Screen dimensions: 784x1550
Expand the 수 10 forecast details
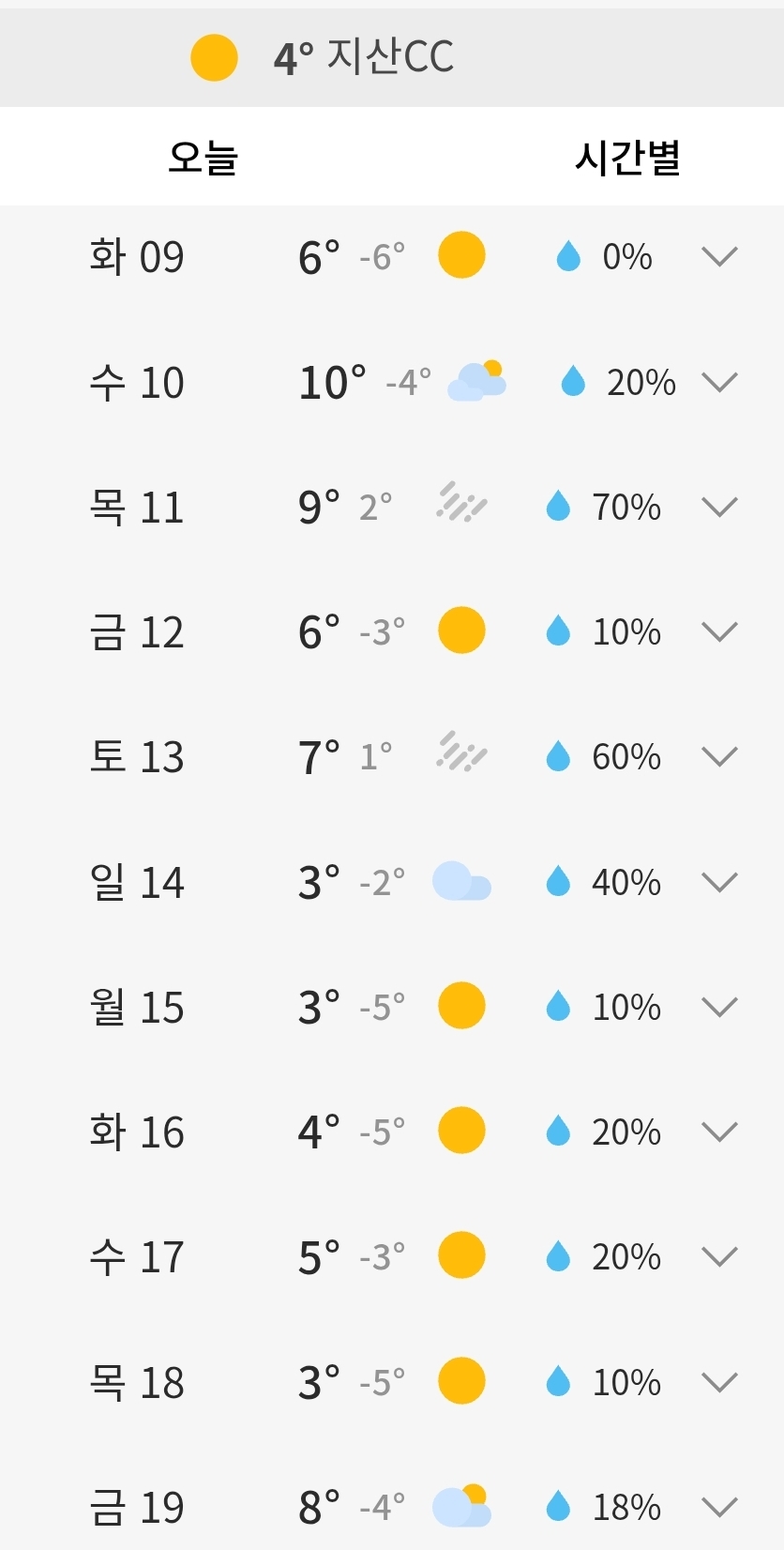coord(719,382)
